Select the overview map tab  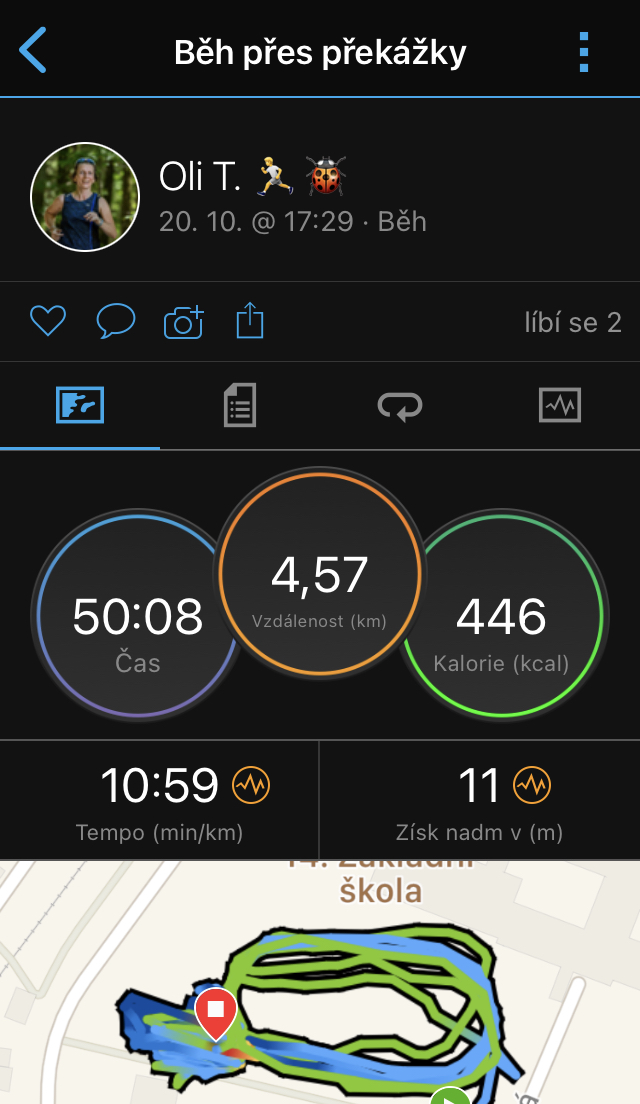pos(80,406)
